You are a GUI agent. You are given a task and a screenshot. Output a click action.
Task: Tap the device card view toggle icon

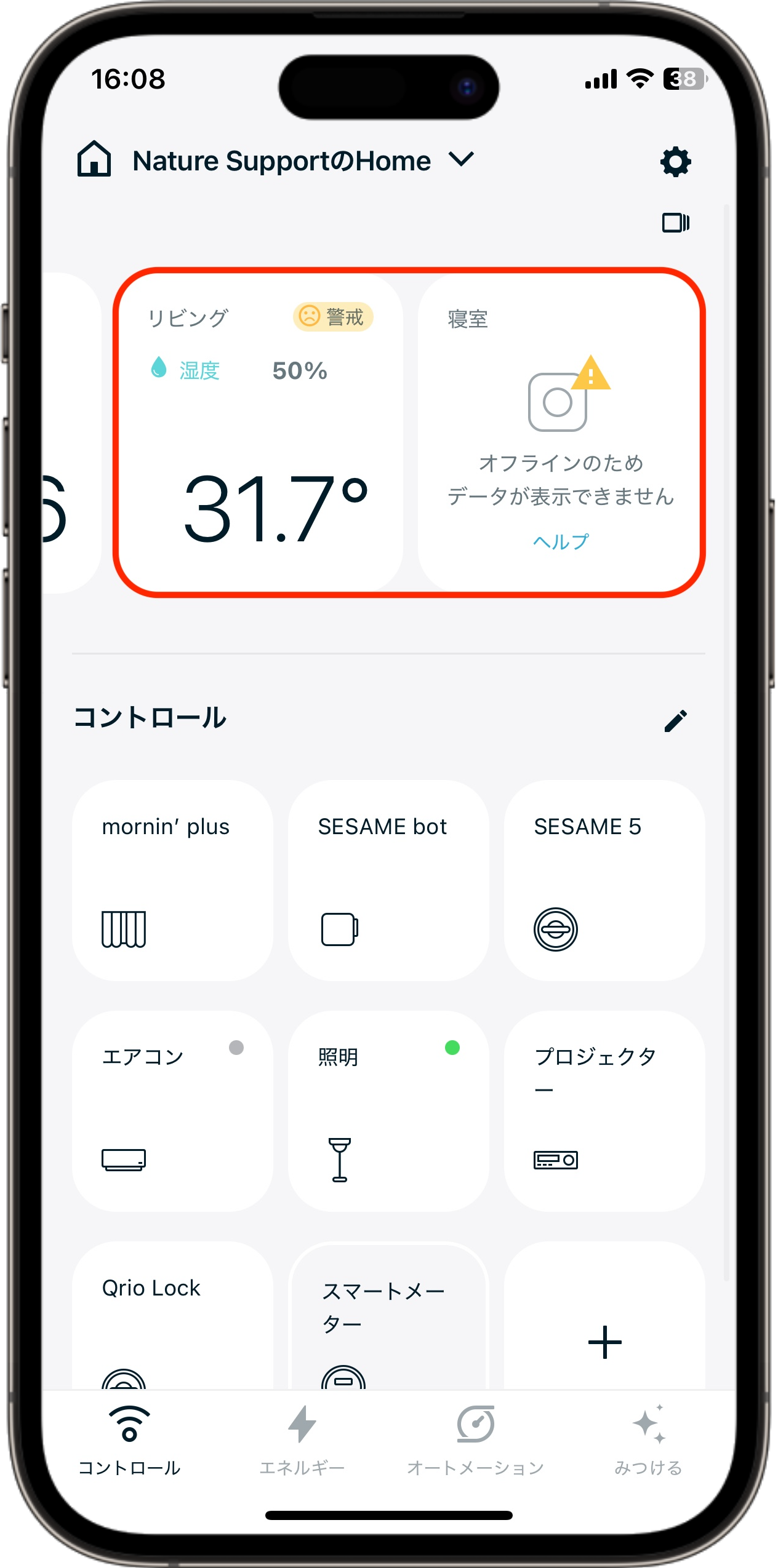coord(675,223)
